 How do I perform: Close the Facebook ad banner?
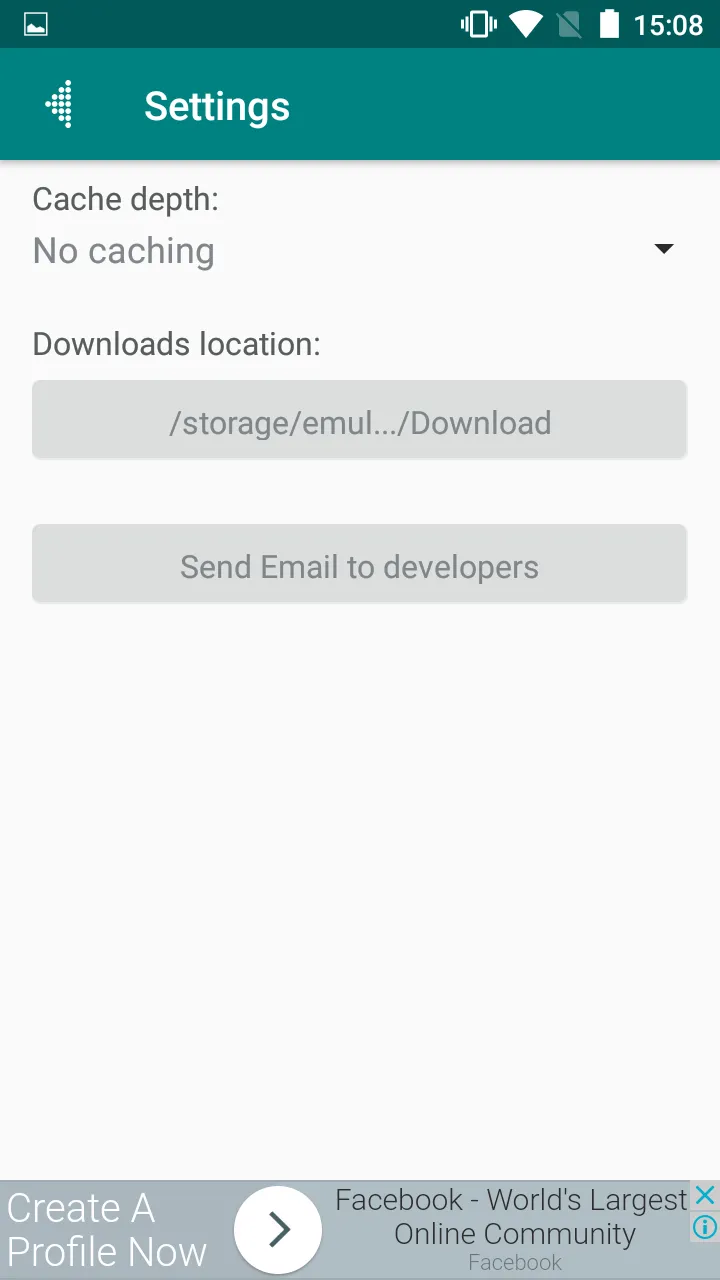coord(705,1195)
